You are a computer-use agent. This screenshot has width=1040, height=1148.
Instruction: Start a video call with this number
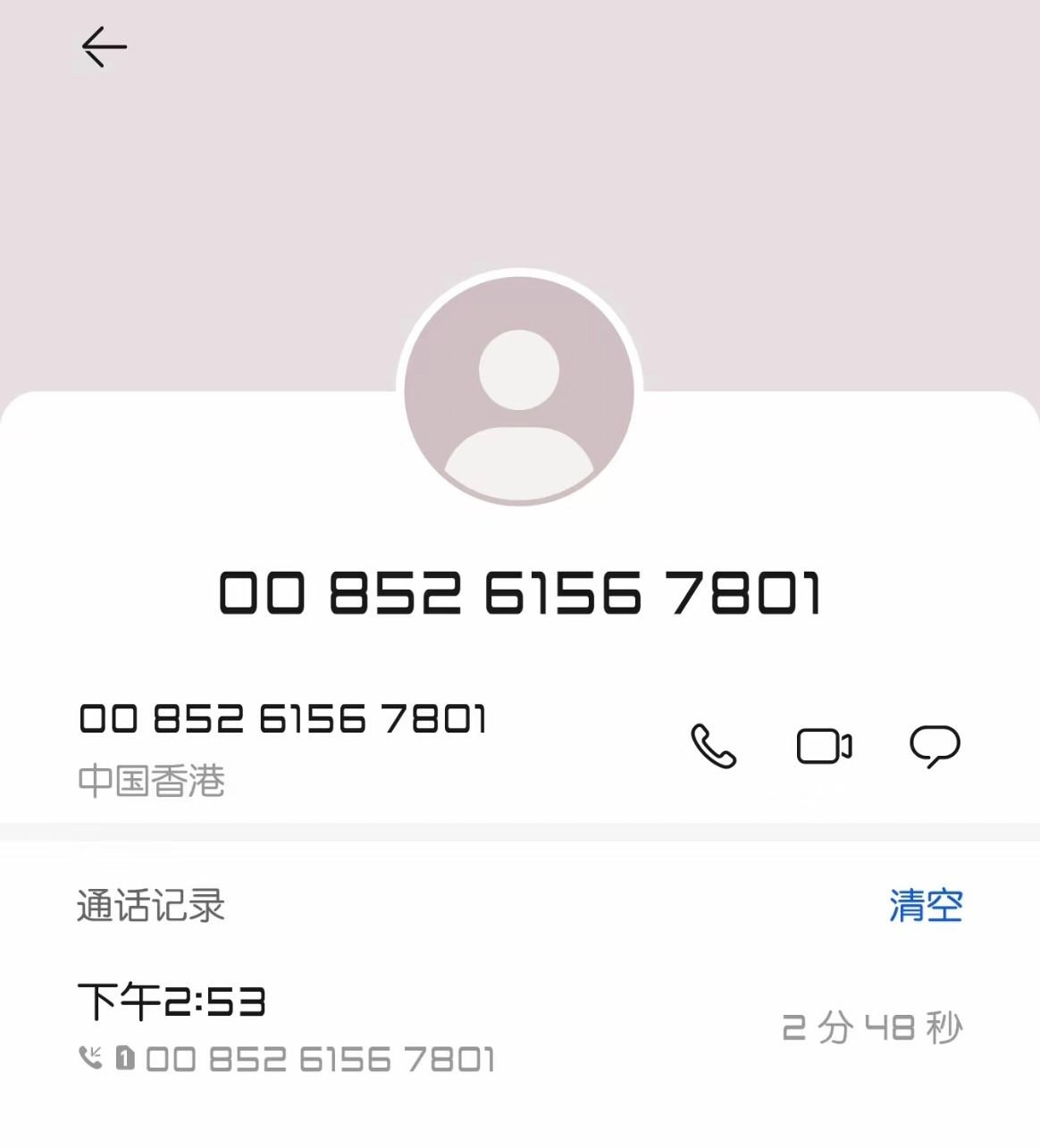[824, 746]
